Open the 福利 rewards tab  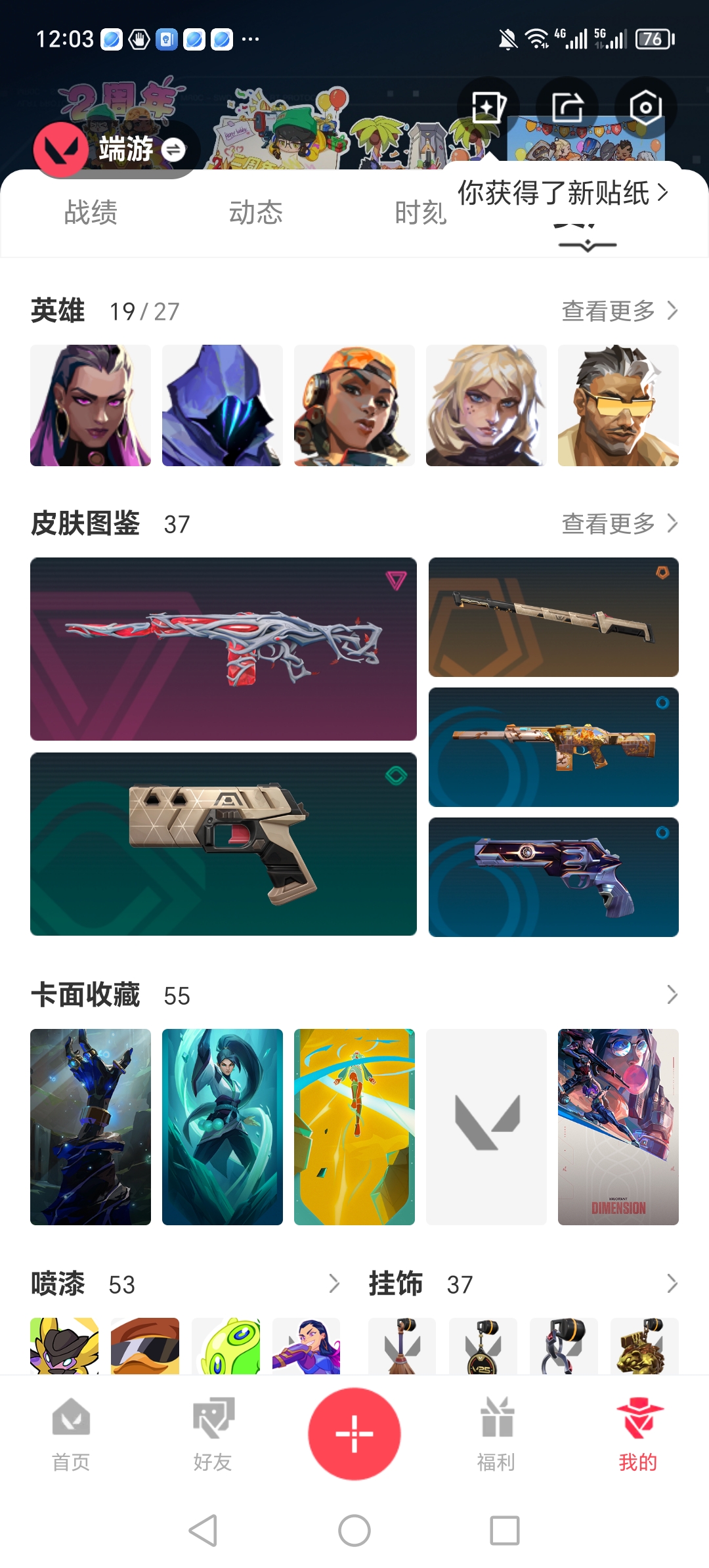click(496, 1435)
